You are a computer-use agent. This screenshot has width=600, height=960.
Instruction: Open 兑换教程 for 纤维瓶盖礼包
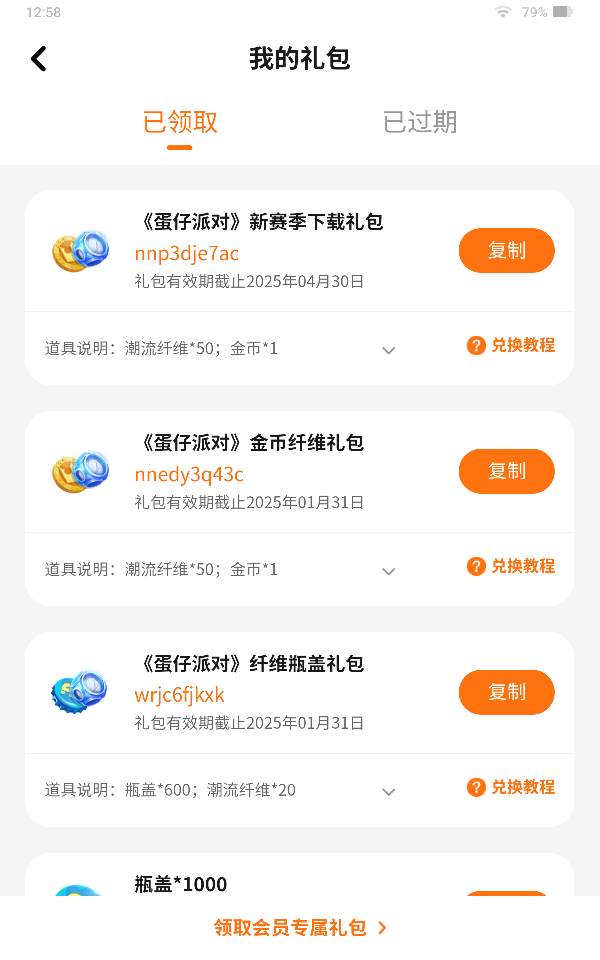(x=511, y=787)
